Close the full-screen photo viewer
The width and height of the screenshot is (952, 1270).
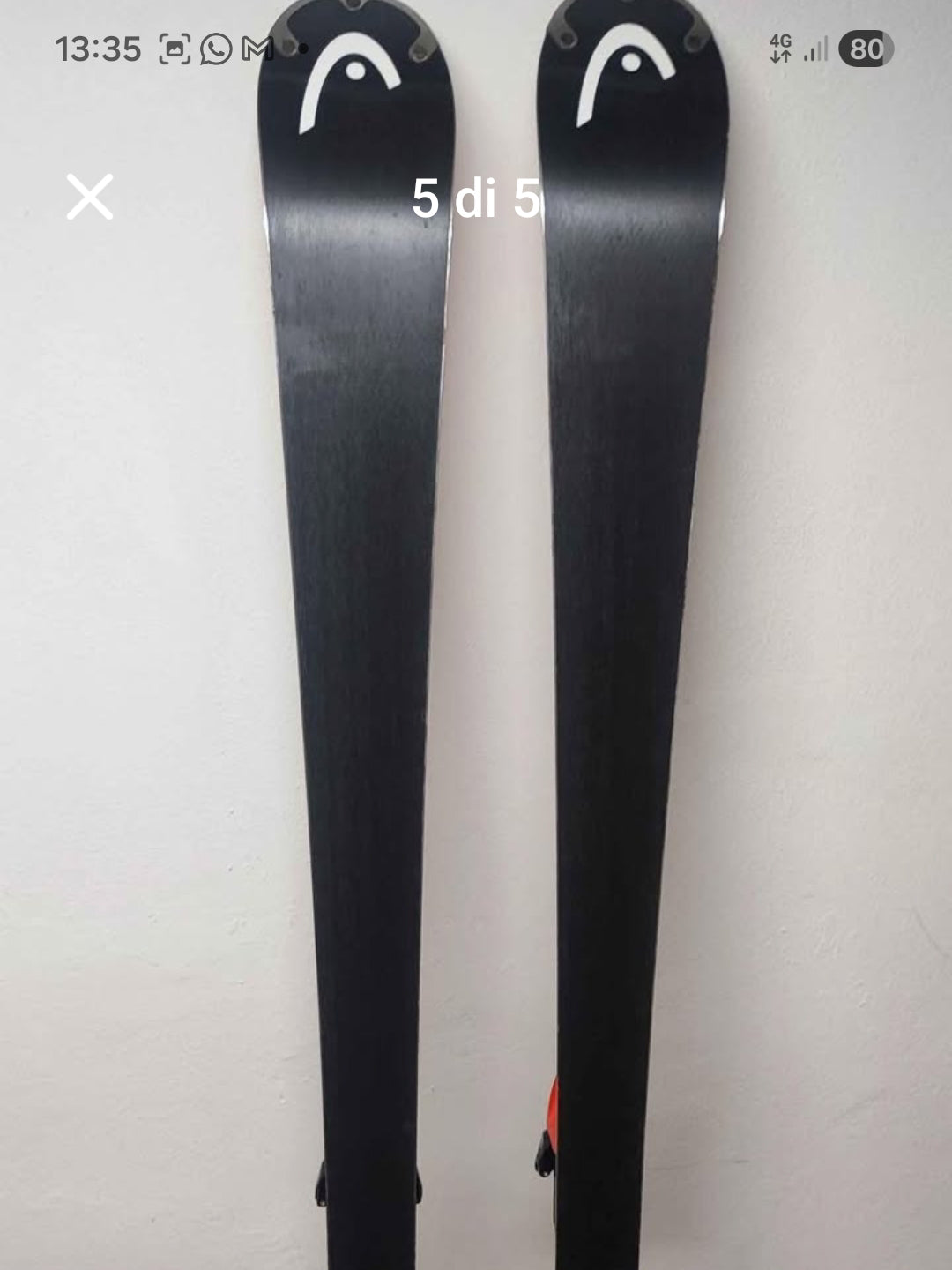tap(90, 197)
